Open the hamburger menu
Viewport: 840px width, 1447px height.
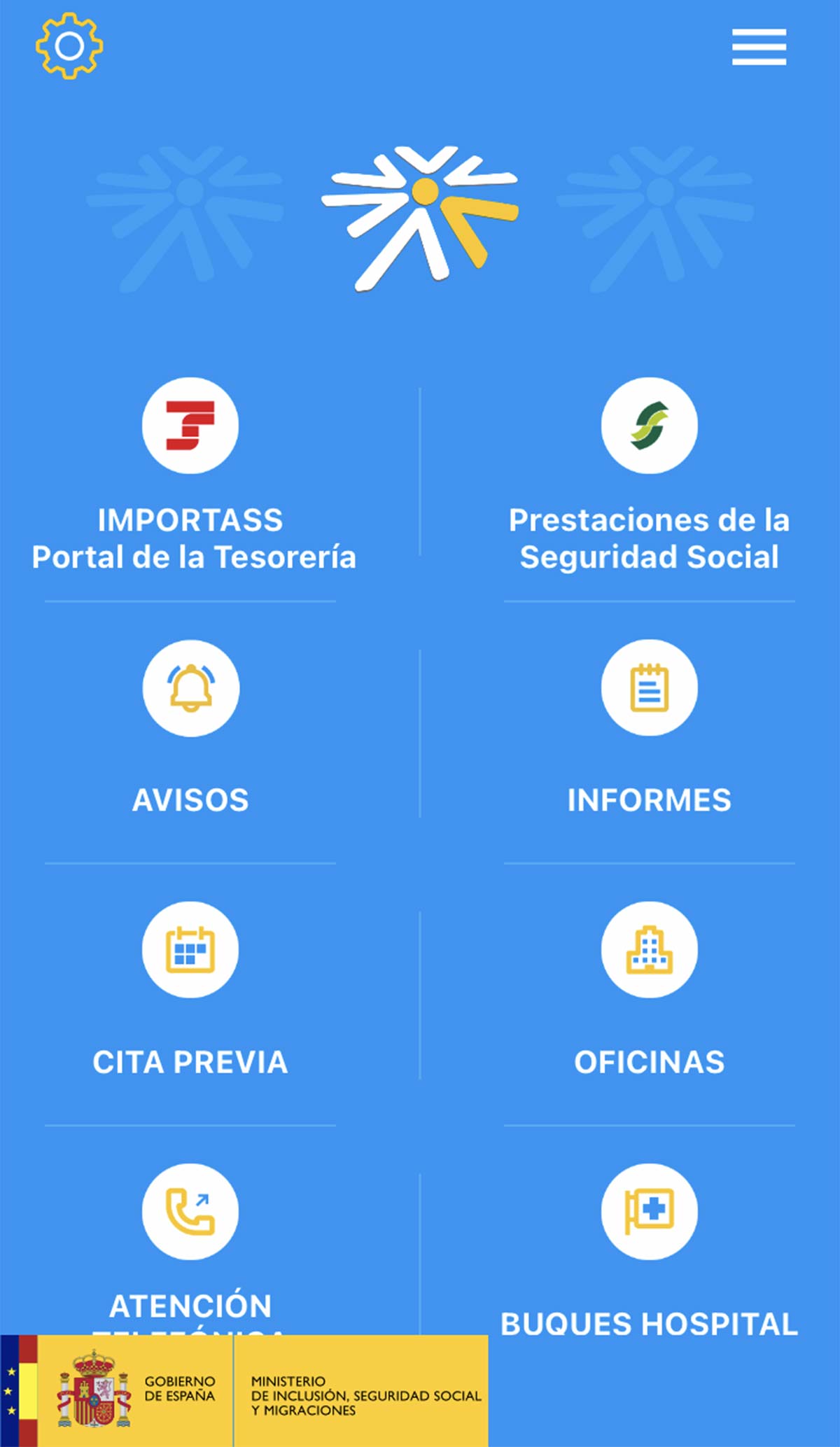point(759,47)
